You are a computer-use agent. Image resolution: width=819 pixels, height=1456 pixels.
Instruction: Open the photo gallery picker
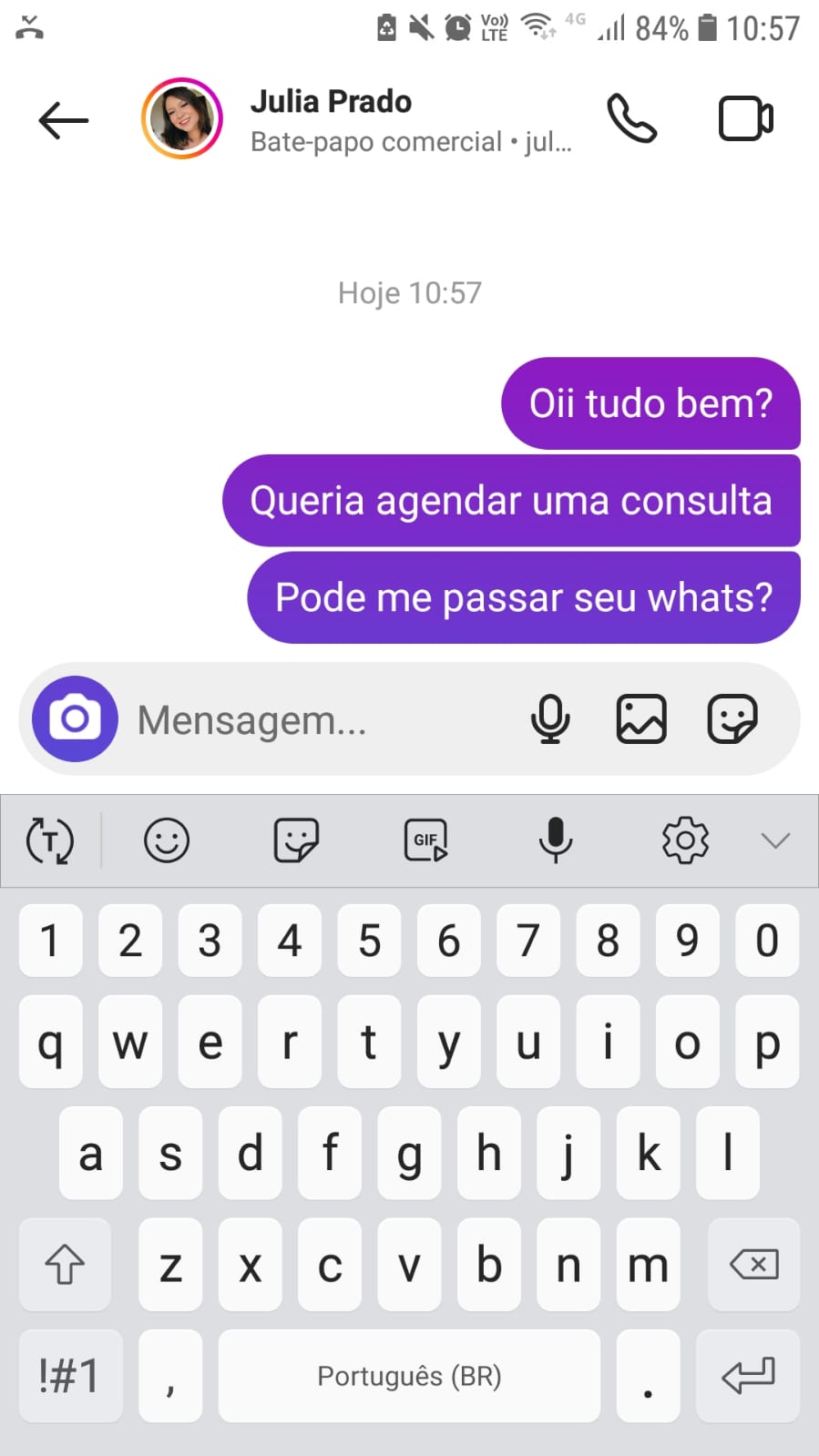(641, 718)
